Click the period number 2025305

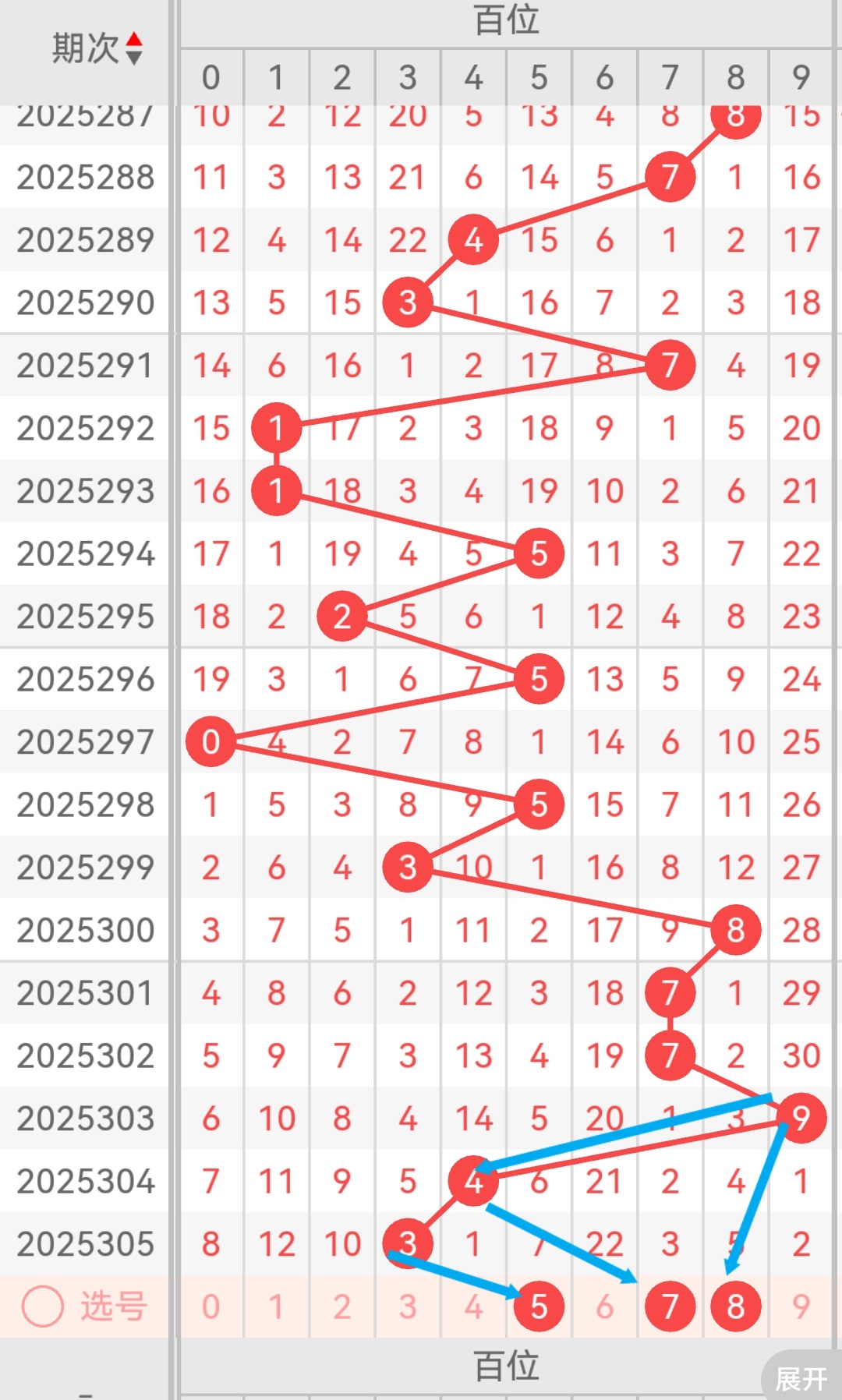coord(86,1244)
